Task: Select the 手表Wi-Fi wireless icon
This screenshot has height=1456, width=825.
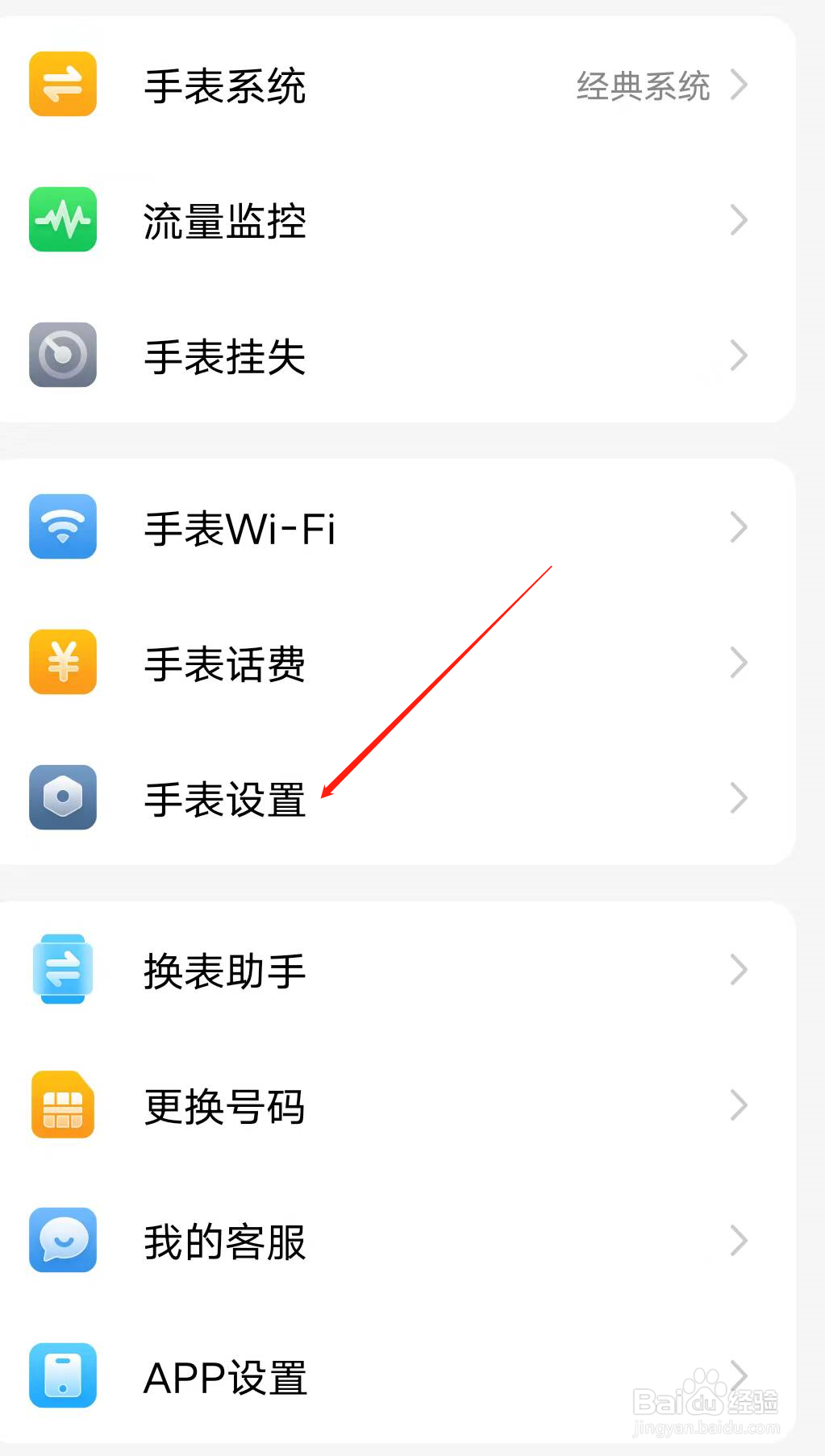Action: [63, 527]
